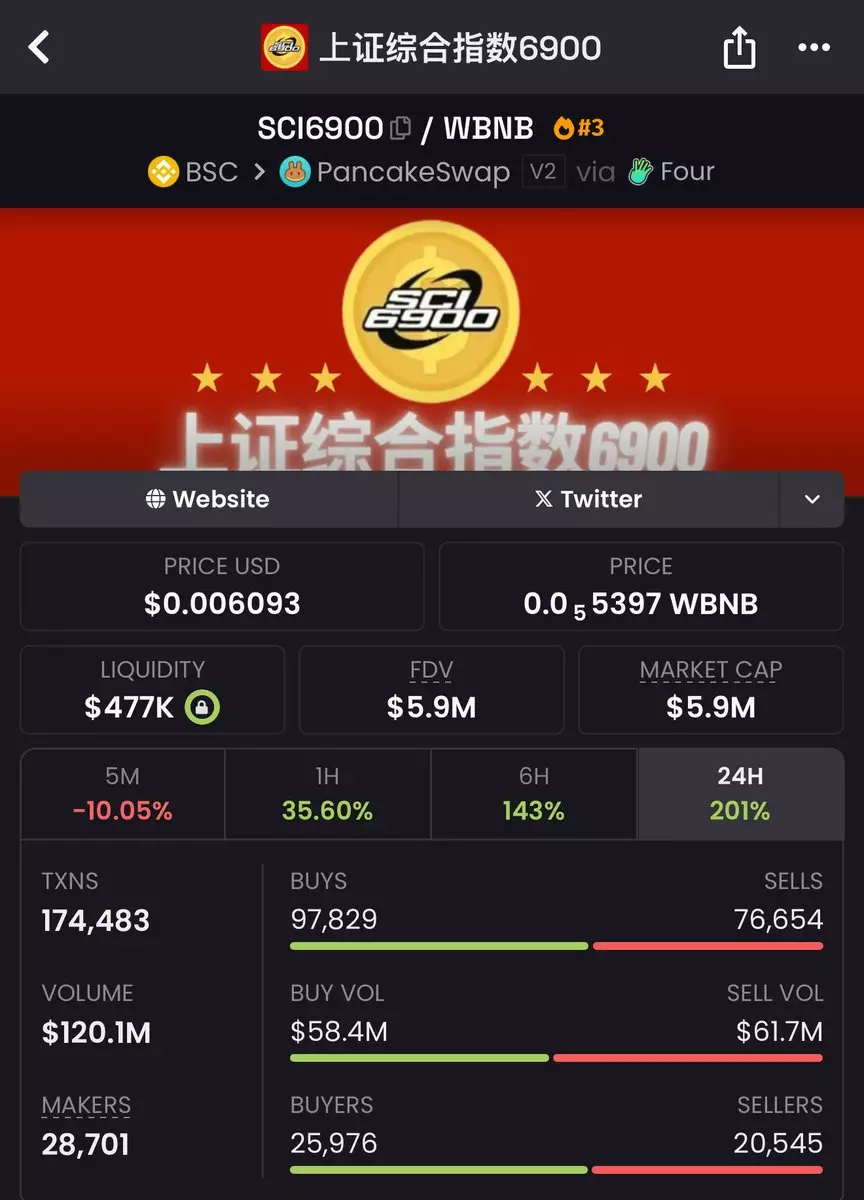Go back with the top-left arrow
Image resolution: width=864 pixels, height=1200 pixels.
39,47
